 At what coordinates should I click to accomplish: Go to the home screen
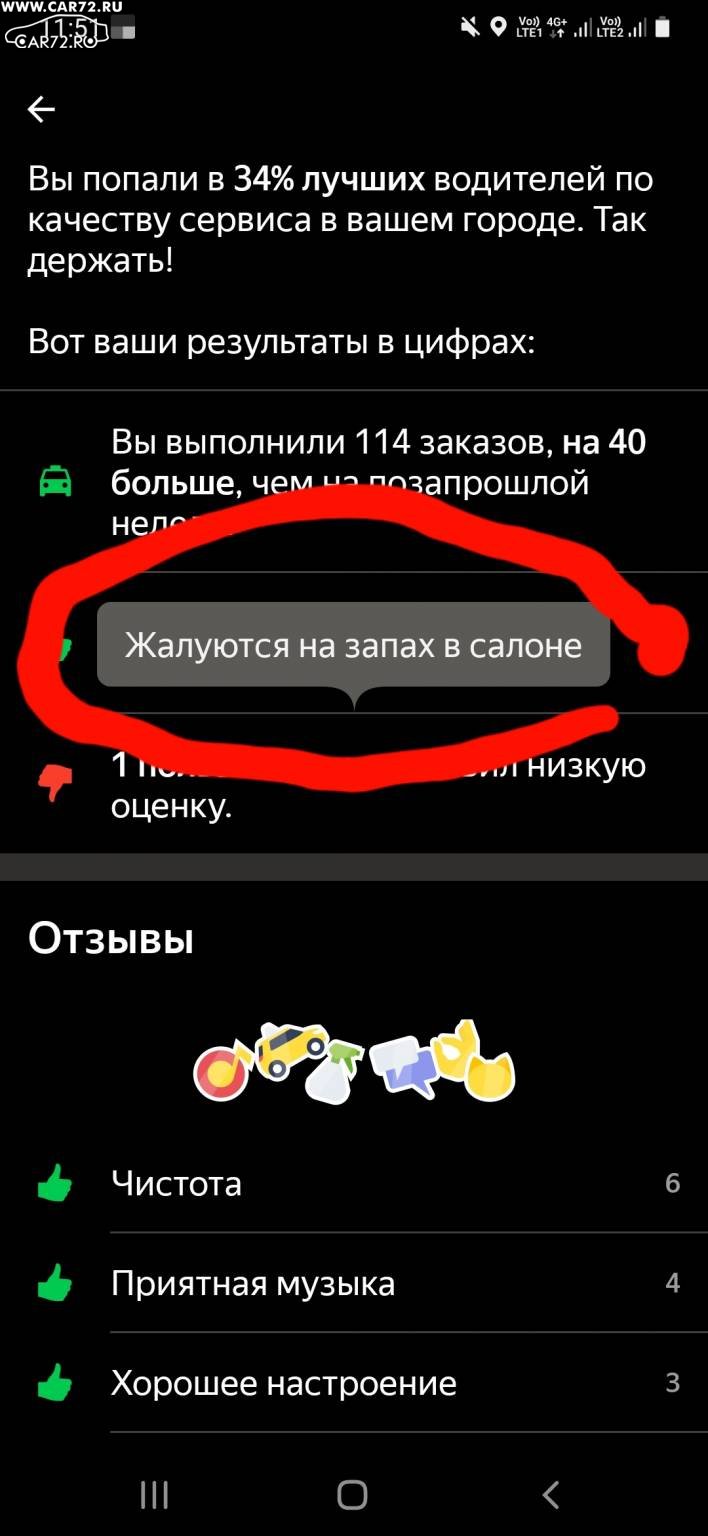click(352, 1494)
